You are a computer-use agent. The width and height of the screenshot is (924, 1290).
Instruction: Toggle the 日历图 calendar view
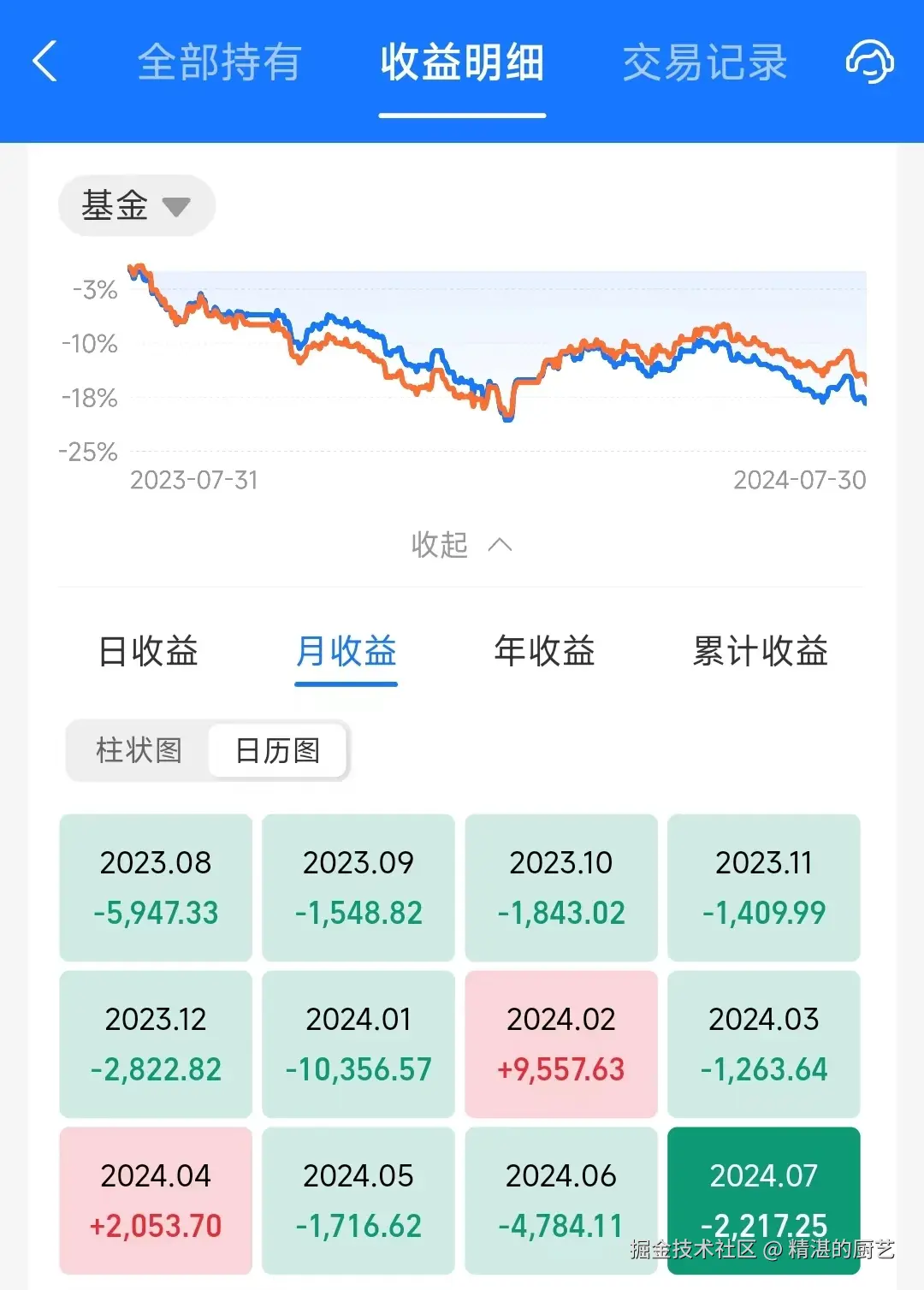tap(276, 750)
